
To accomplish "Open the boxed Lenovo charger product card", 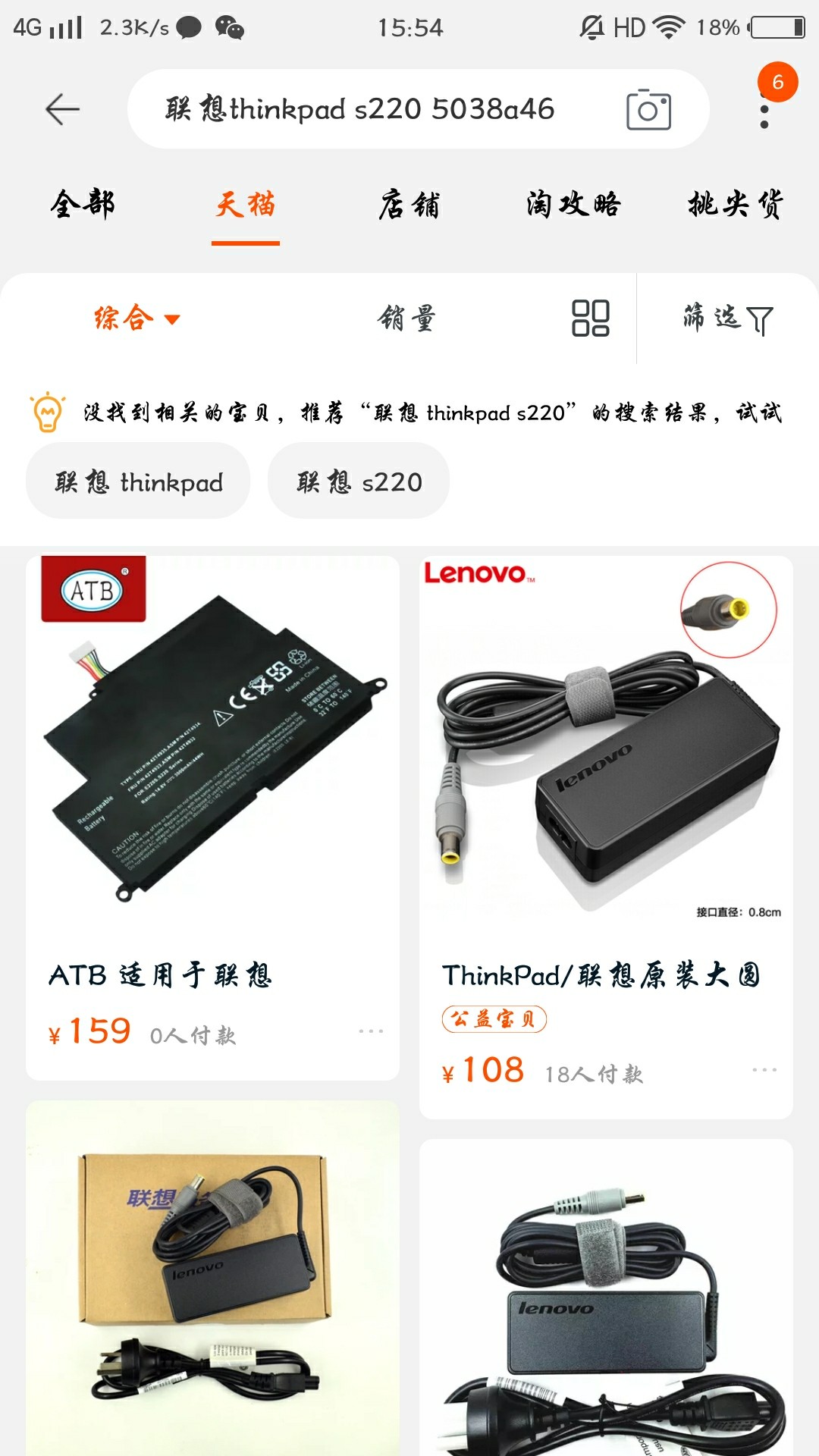I will (x=212, y=1282).
